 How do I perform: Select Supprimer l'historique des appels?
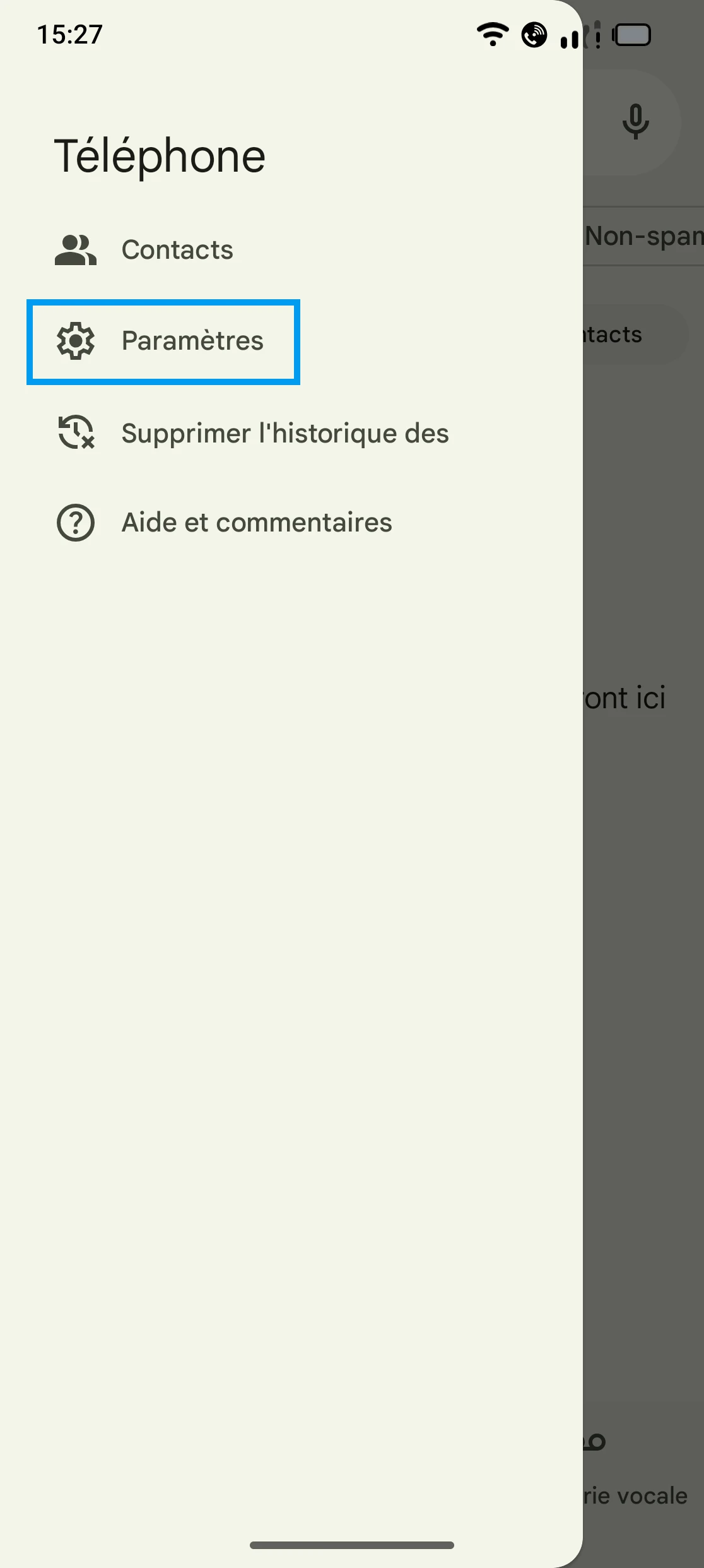(284, 434)
